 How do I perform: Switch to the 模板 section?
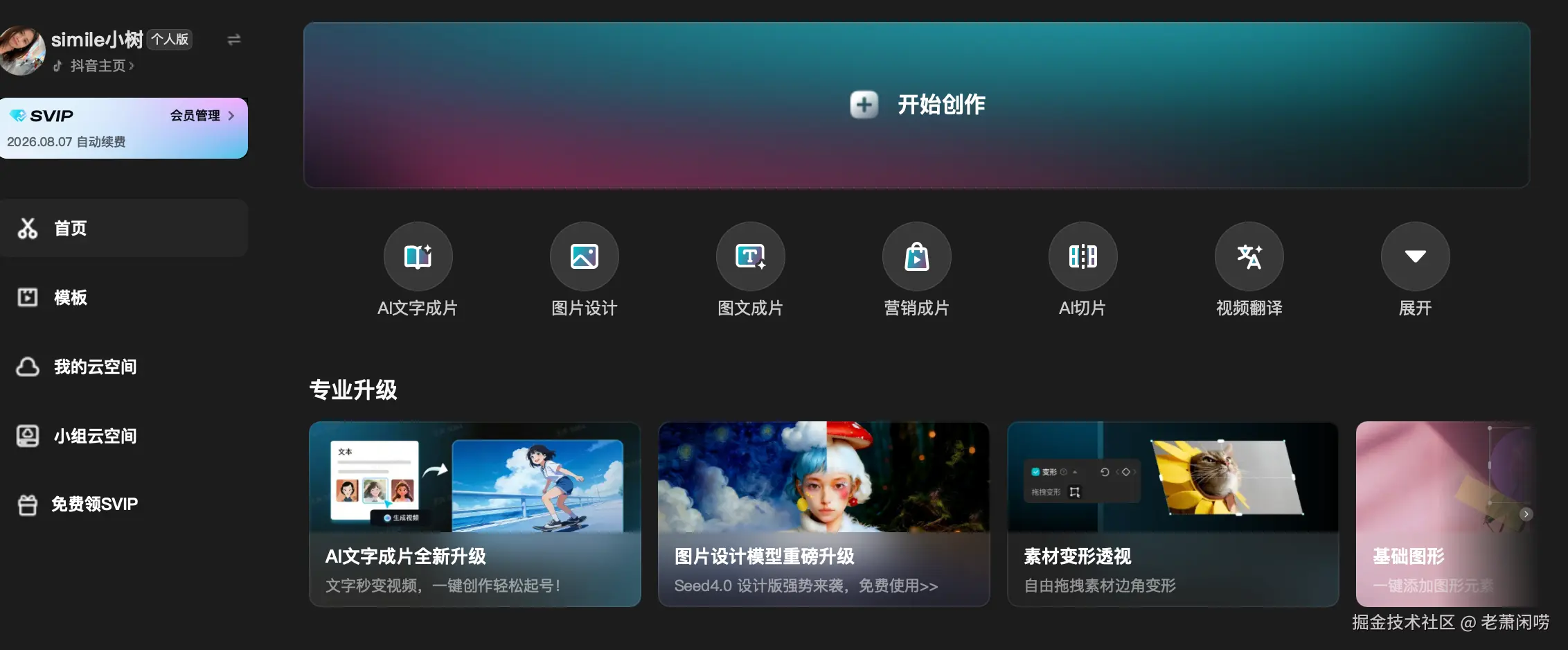(x=69, y=297)
